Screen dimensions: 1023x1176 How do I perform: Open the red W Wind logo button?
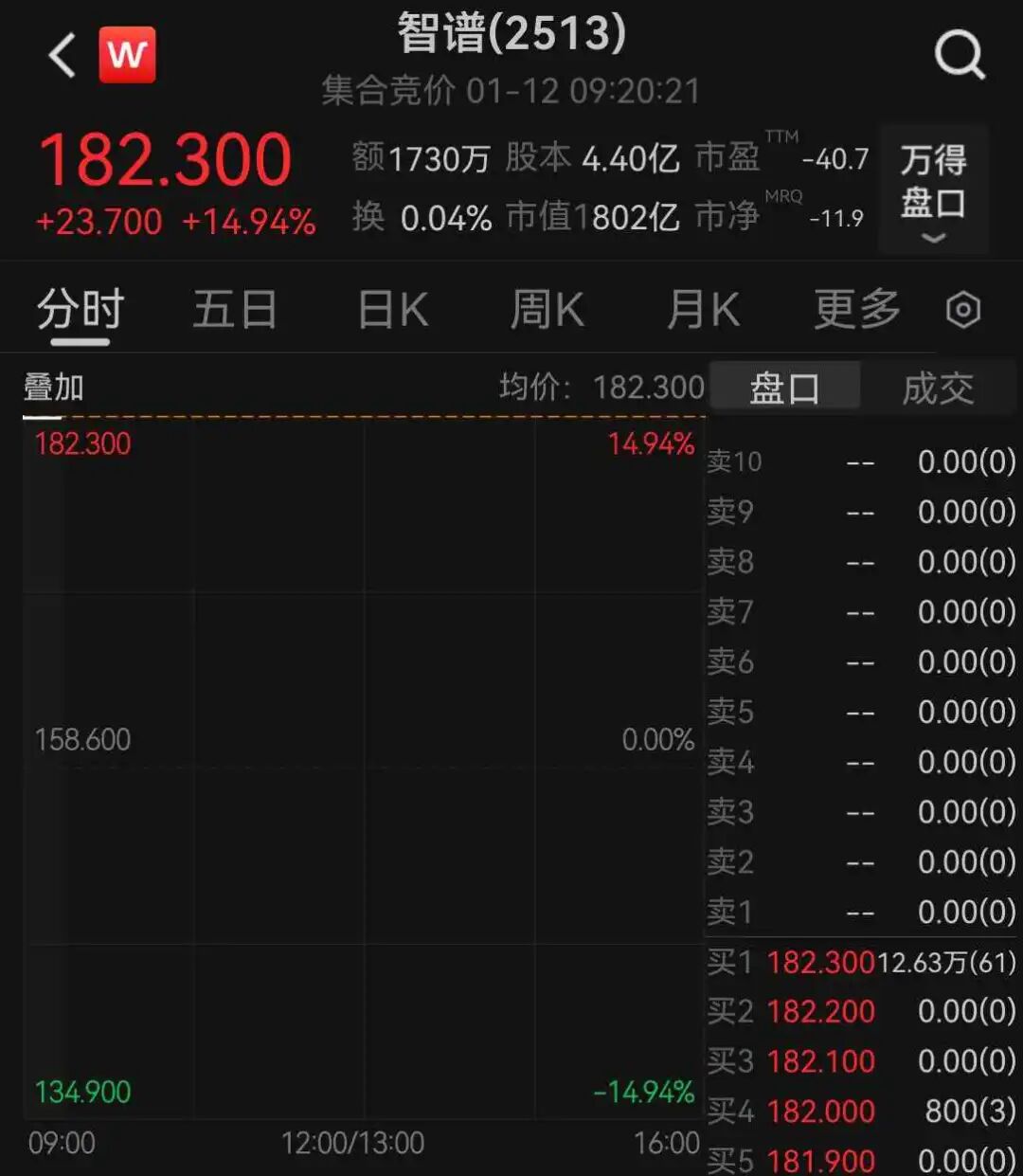(128, 55)
